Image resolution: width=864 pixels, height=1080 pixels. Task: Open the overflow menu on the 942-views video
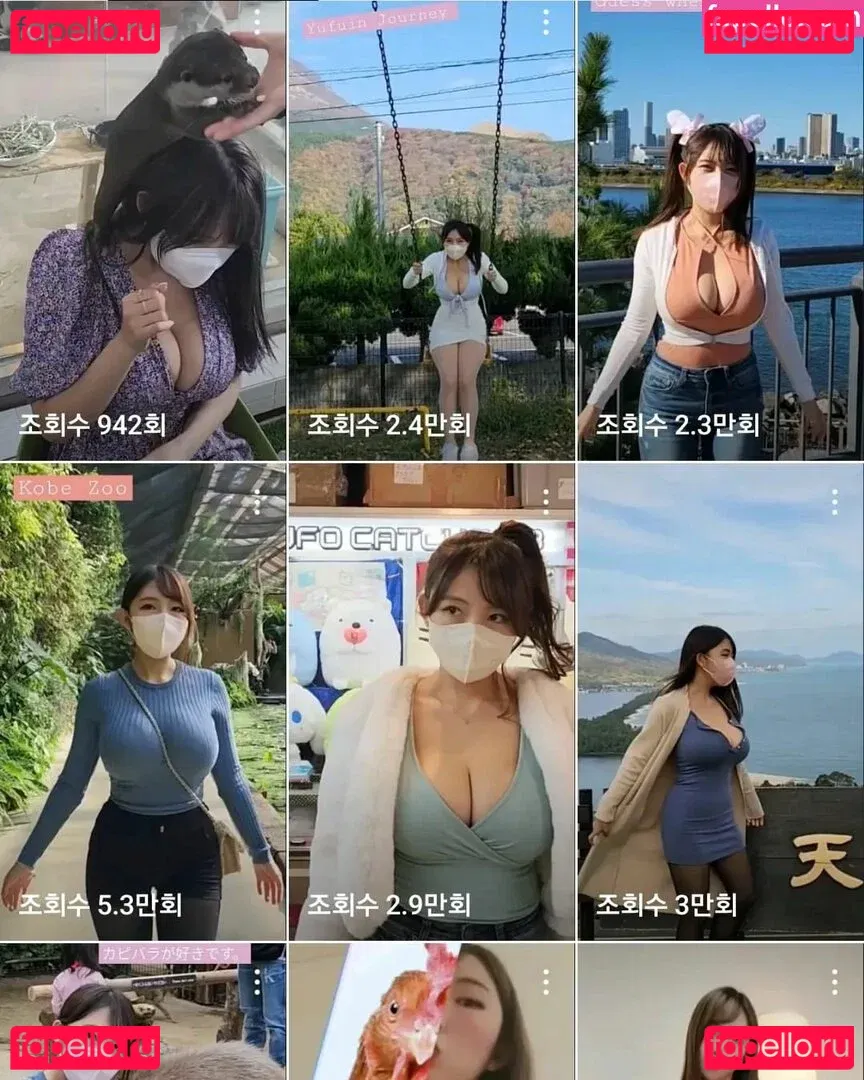tap(257, 22)
